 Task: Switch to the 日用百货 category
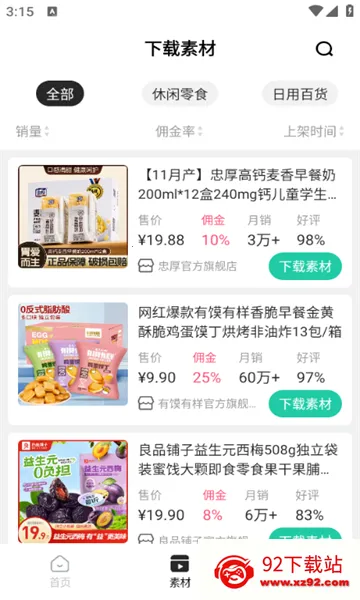[300, 94]
